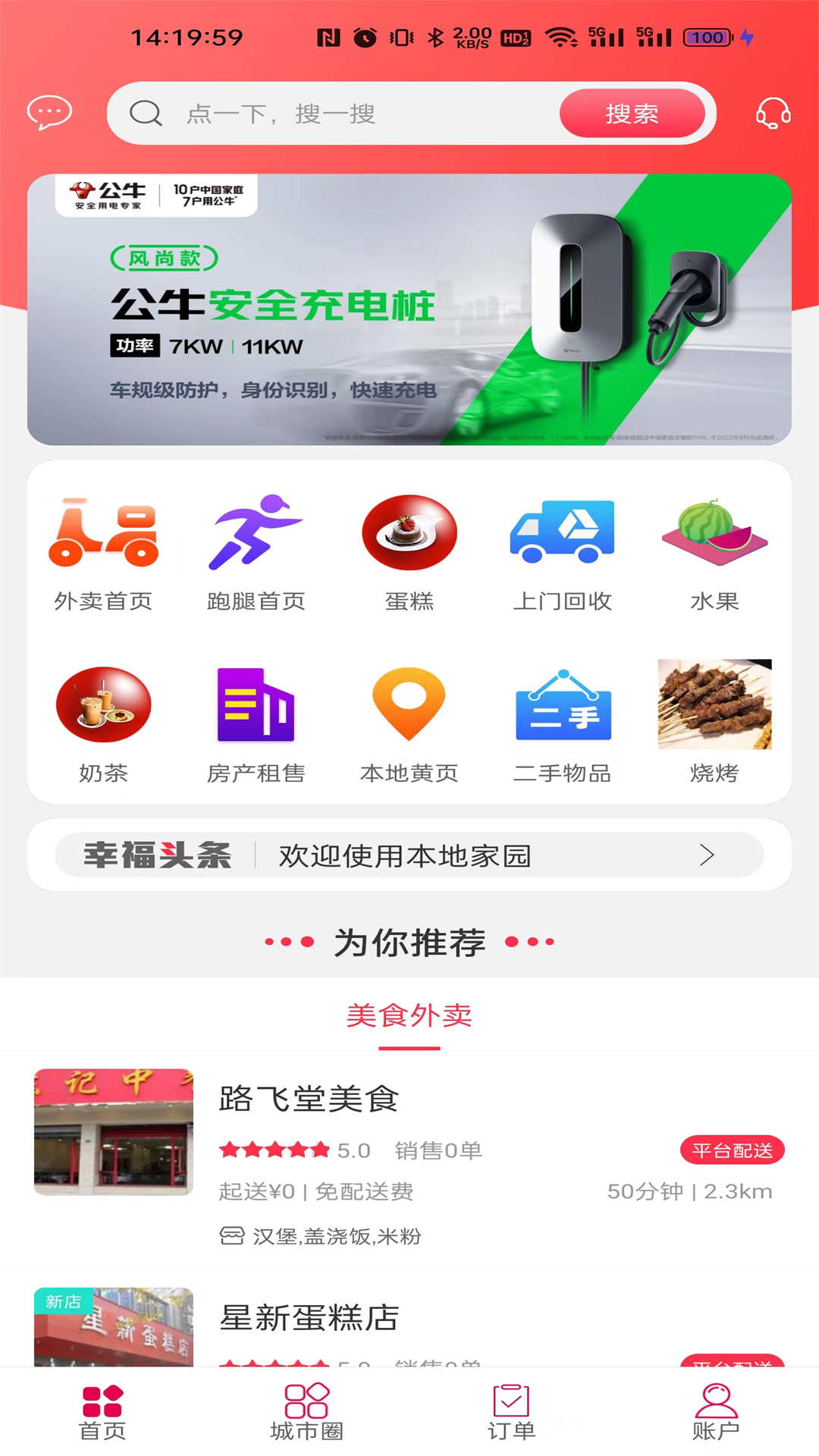Switch to the 订单 tab
Image resolution: width=819 pixels, height=1456 pixels.
pos(511,1411)
